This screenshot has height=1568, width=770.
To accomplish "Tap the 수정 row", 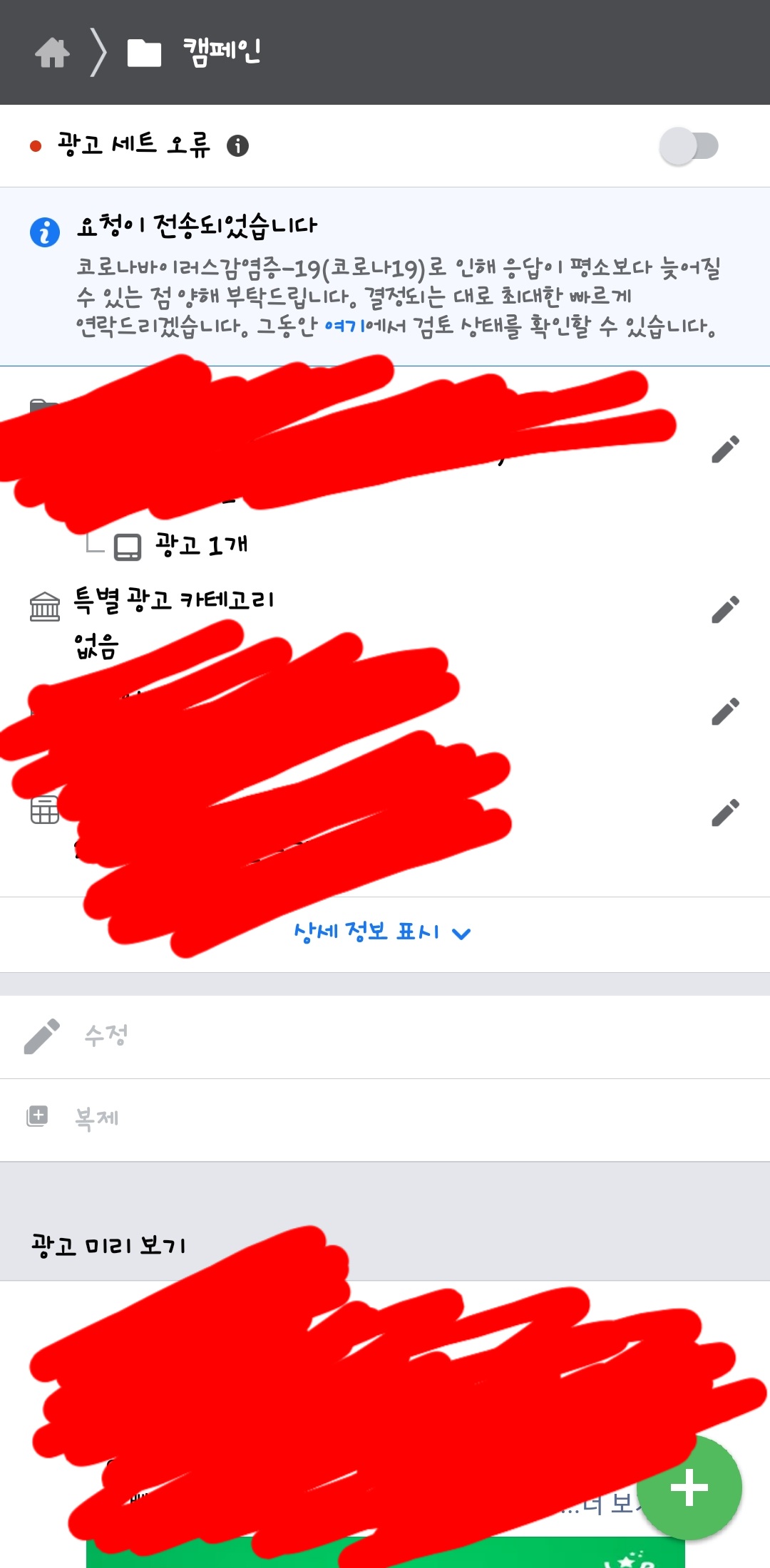I will coord(385,1036).
